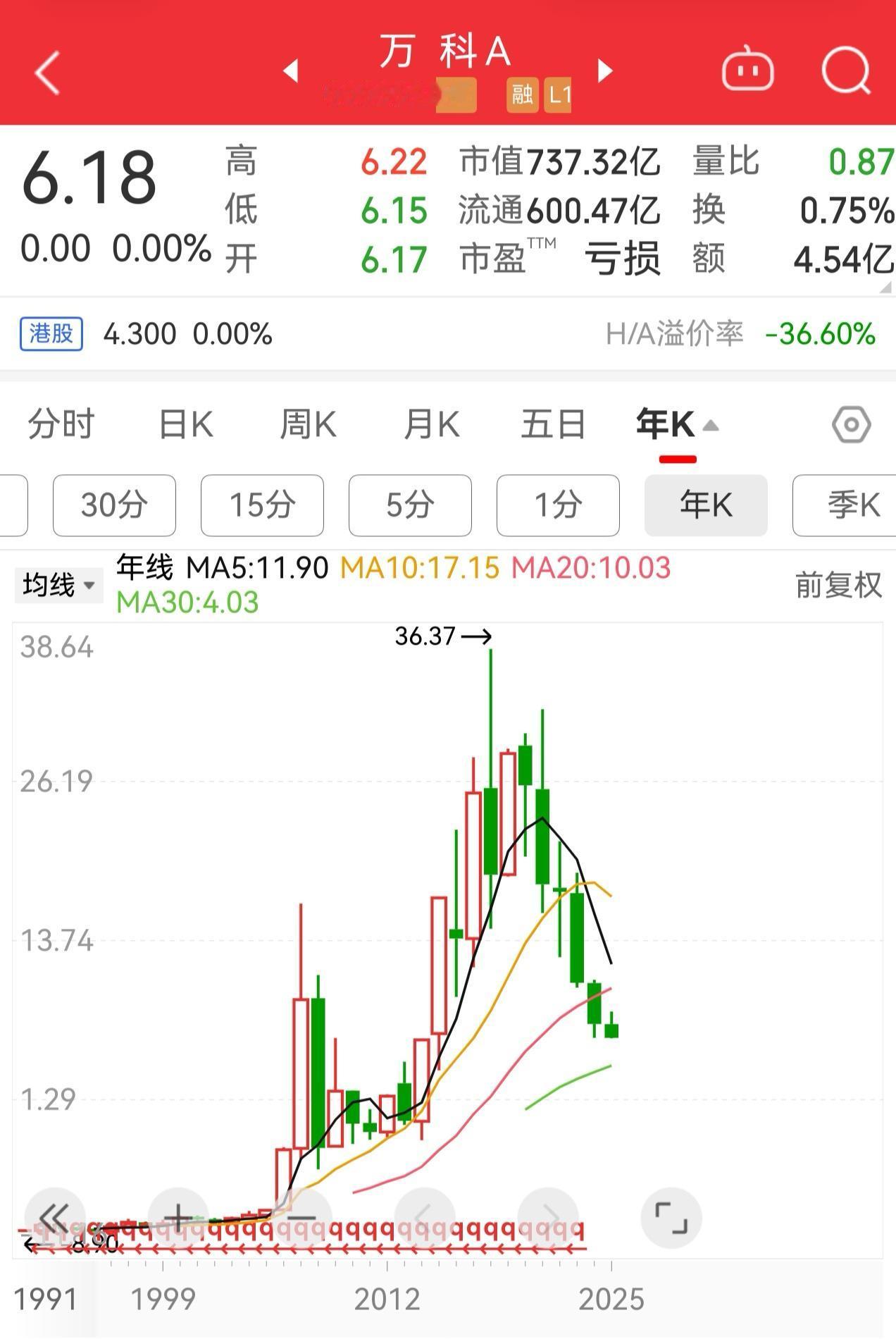Viewport: 896px width, 1339px height.
Task: Open the chart settings gear icon
Action: coord(850,424)
